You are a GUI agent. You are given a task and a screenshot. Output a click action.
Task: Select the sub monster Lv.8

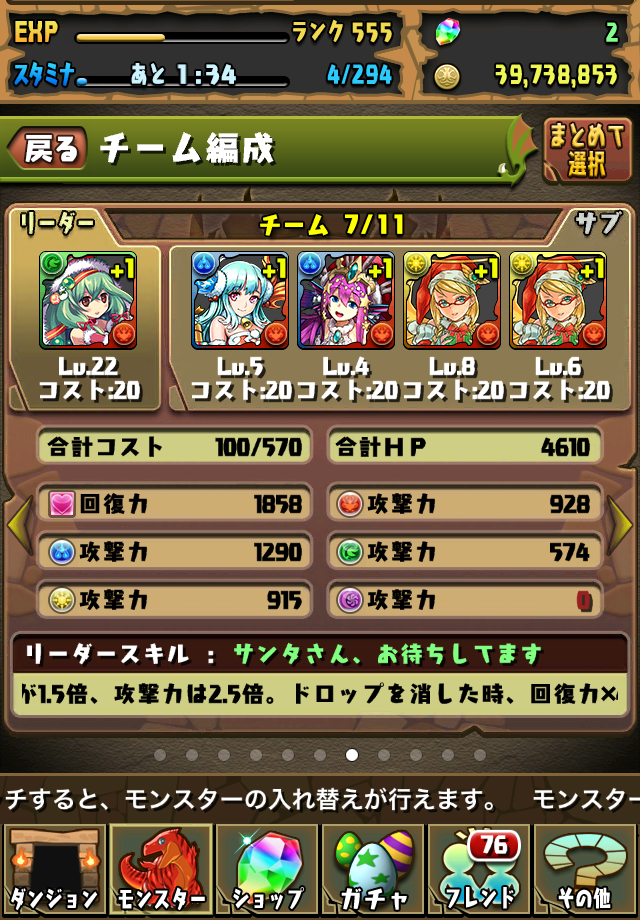(452, 300)
